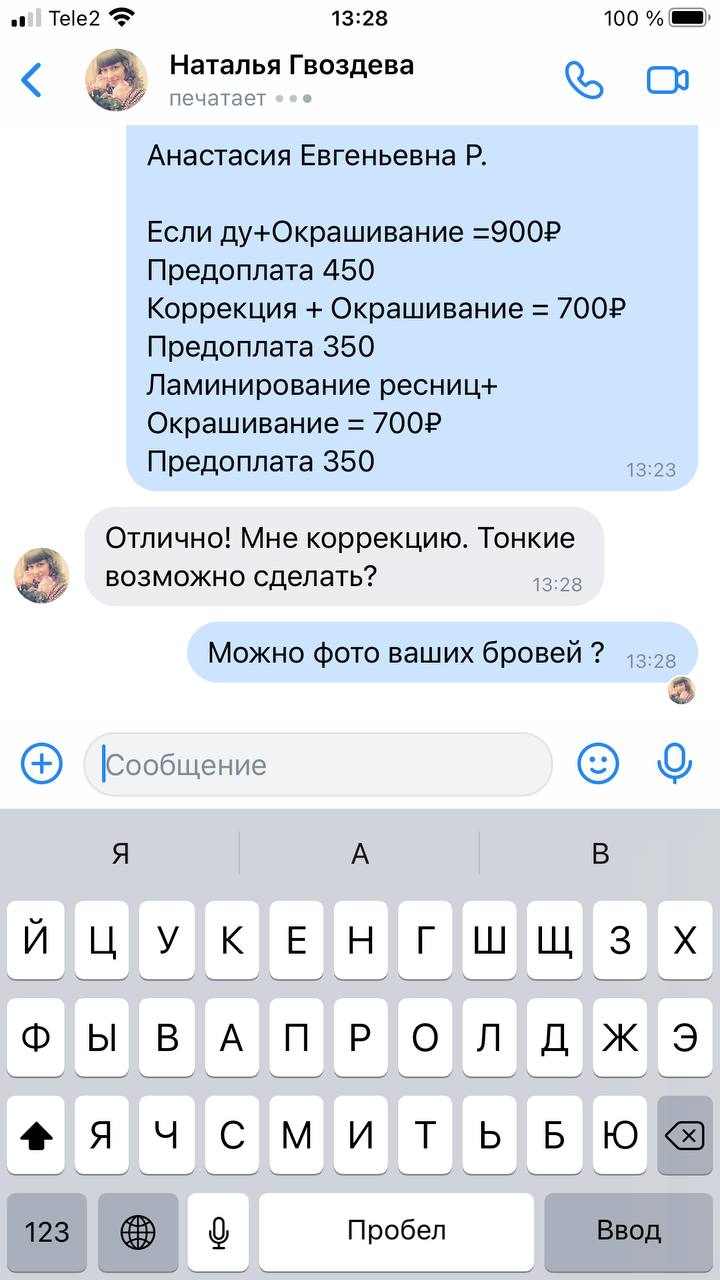Screen dimensions: 720x1280
Task: Toggle the shift key on keyboard
Action: click(36, 1134)
